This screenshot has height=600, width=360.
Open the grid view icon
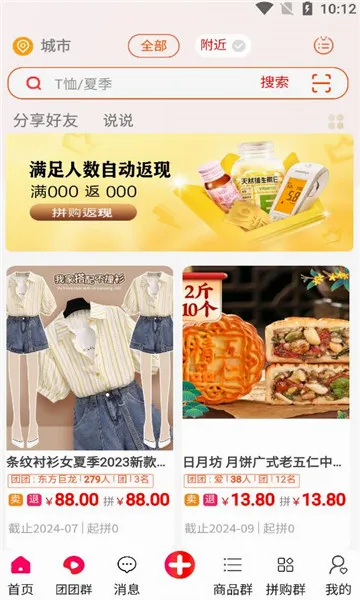(x=336, y=122)
